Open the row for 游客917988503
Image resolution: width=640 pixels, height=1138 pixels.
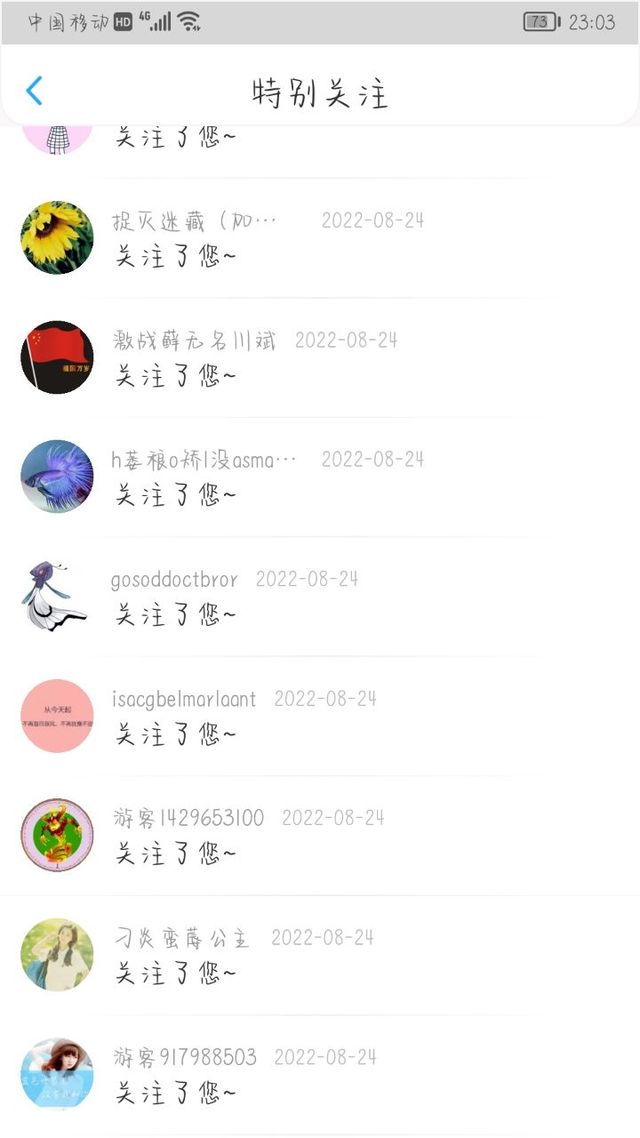pos(320,1075)
